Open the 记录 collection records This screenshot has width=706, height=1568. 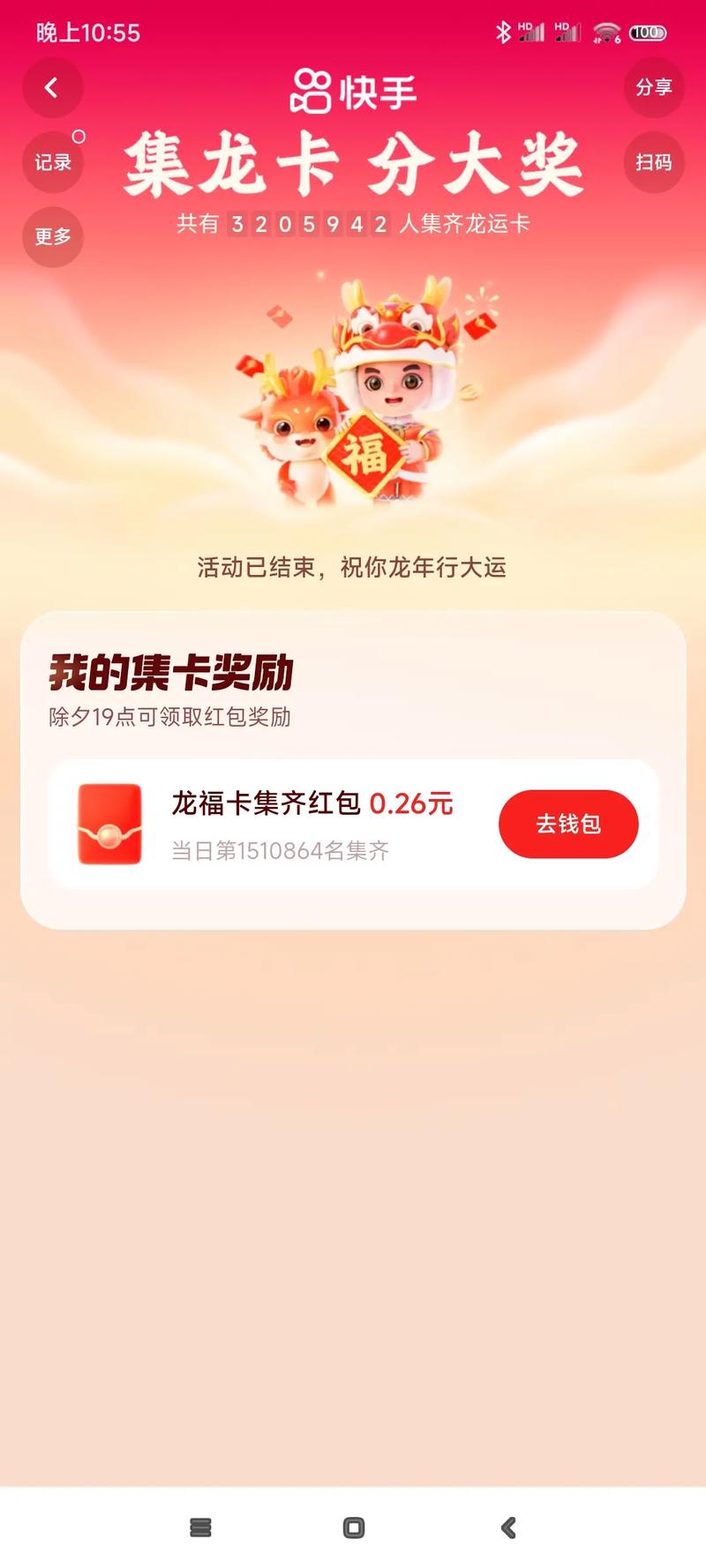(52, 162)
